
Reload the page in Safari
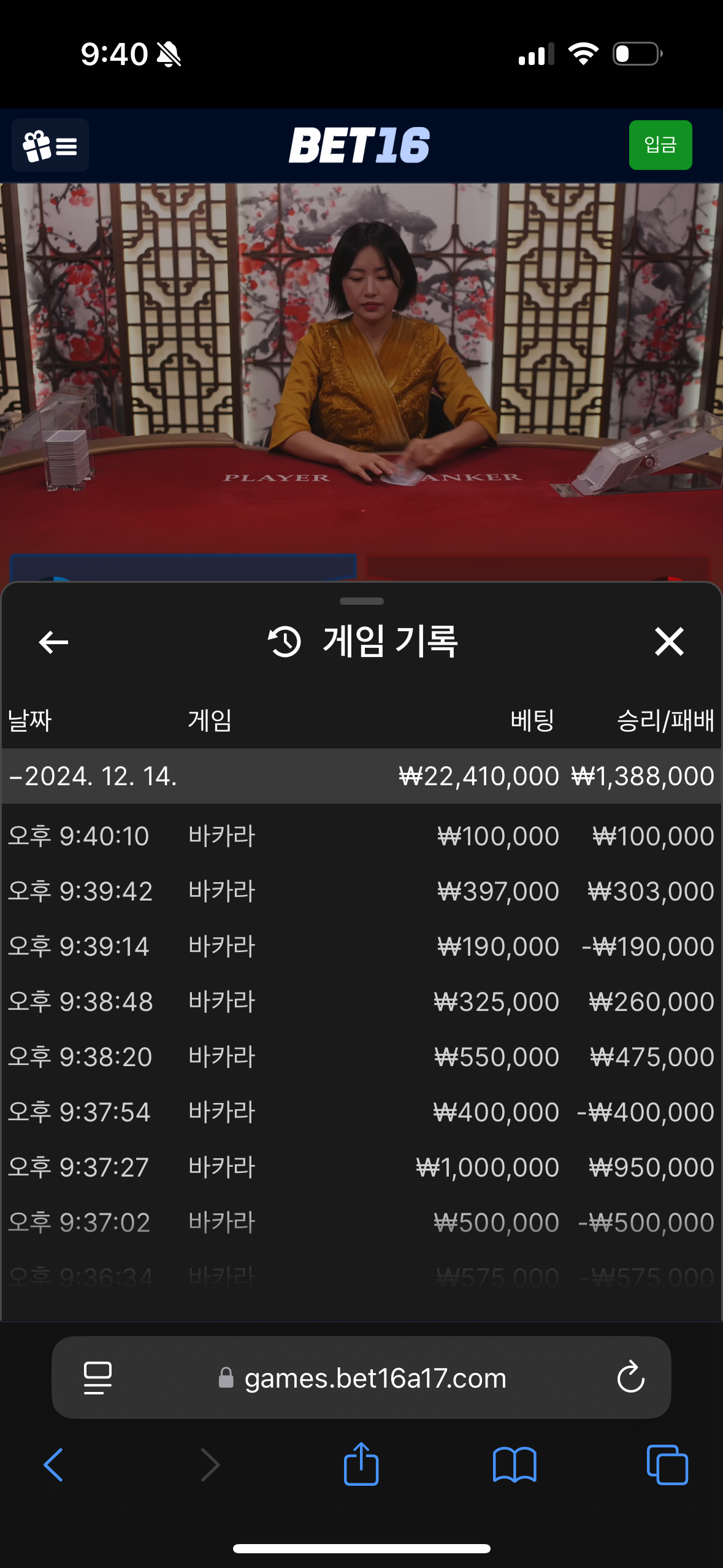coord(630,1378)
